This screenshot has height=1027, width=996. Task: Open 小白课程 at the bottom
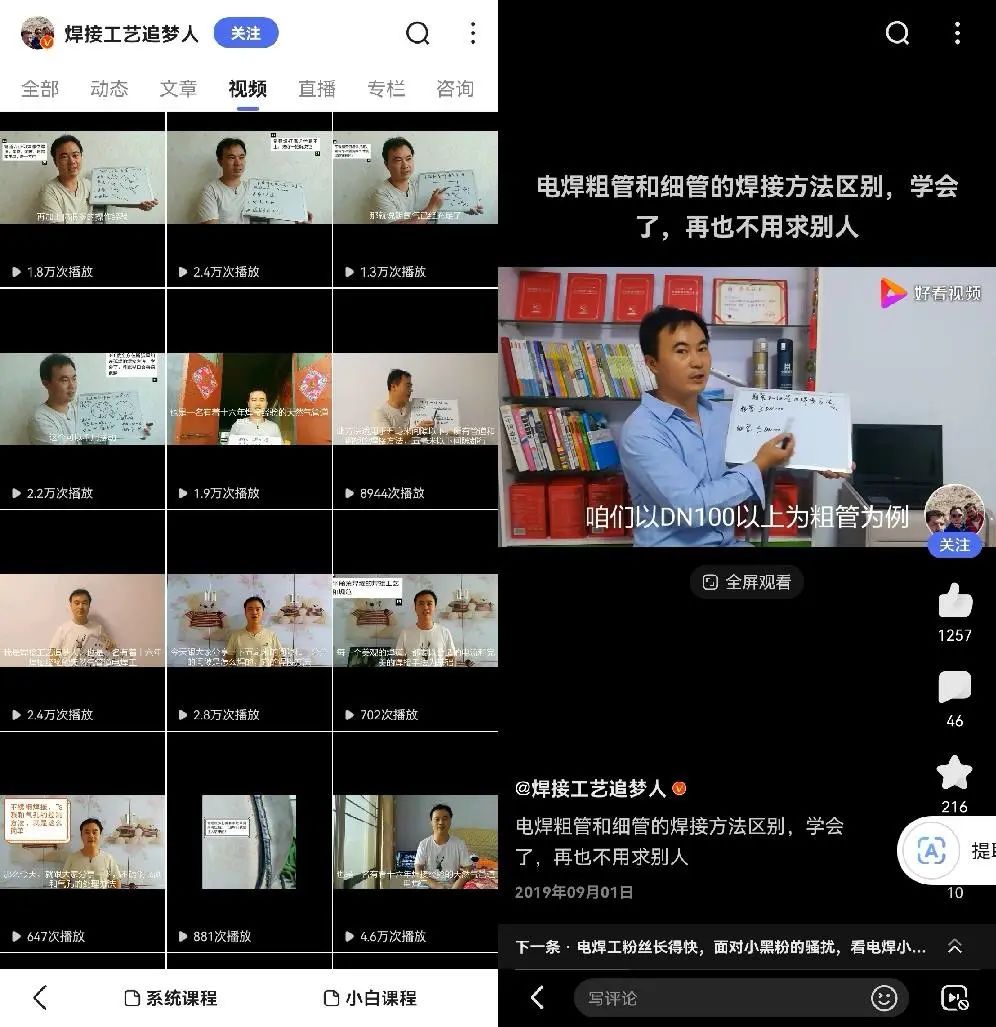[370, 998]
